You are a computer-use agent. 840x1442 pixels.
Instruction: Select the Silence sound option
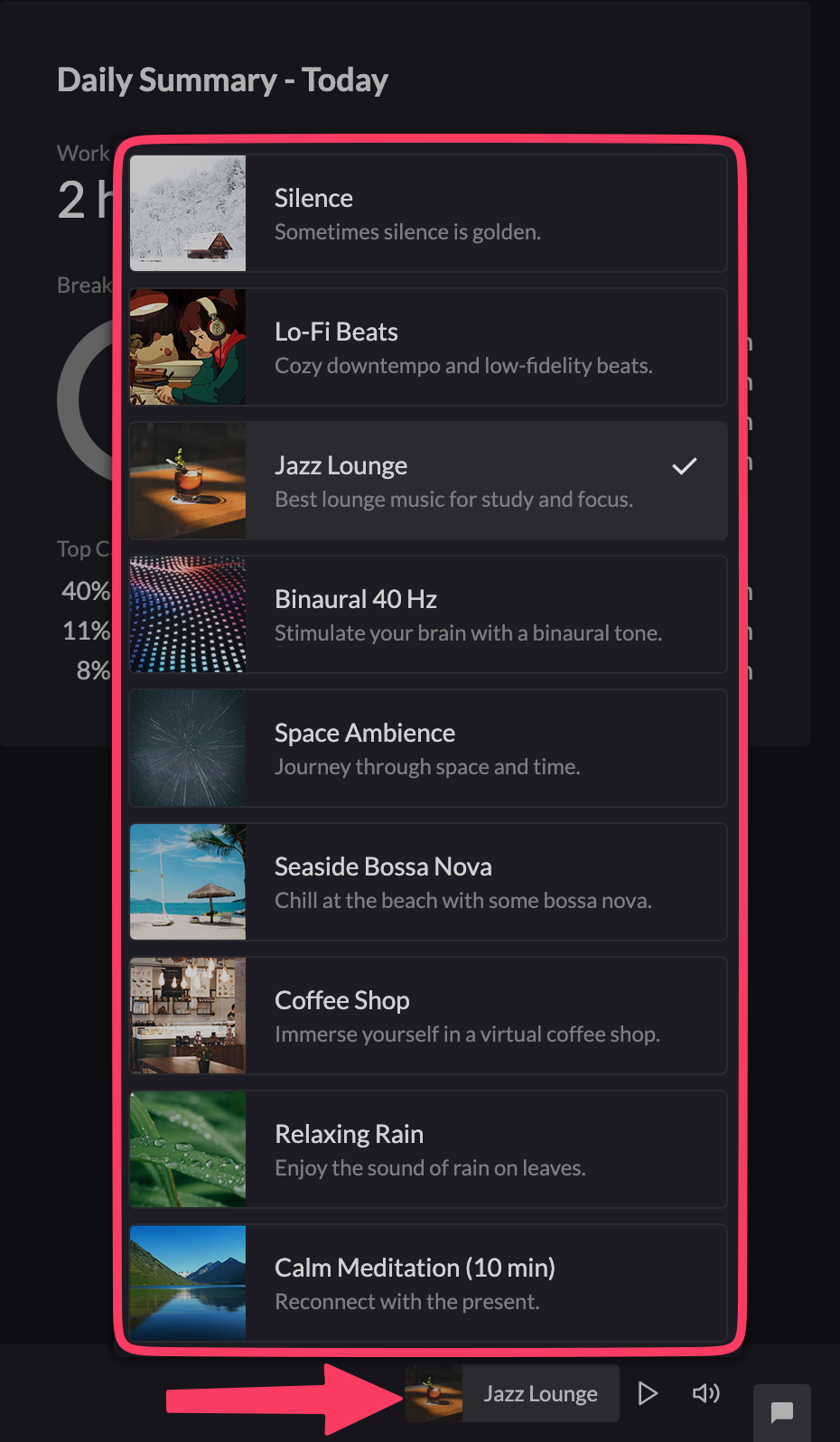tap(428, 213)
